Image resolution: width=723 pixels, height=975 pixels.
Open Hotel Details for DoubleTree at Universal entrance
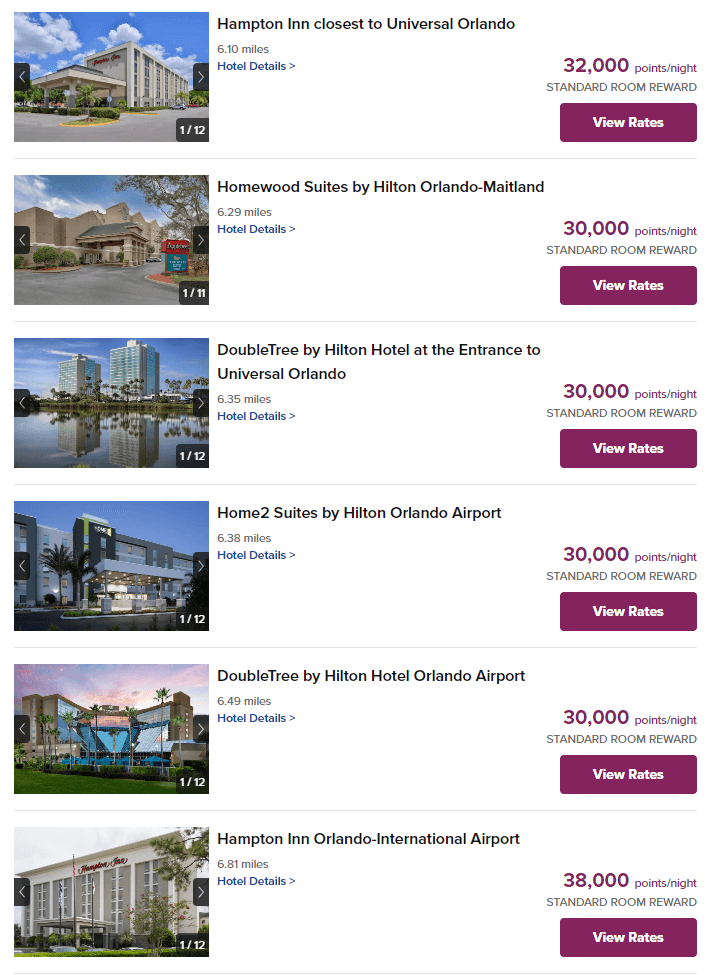(256, 416)
